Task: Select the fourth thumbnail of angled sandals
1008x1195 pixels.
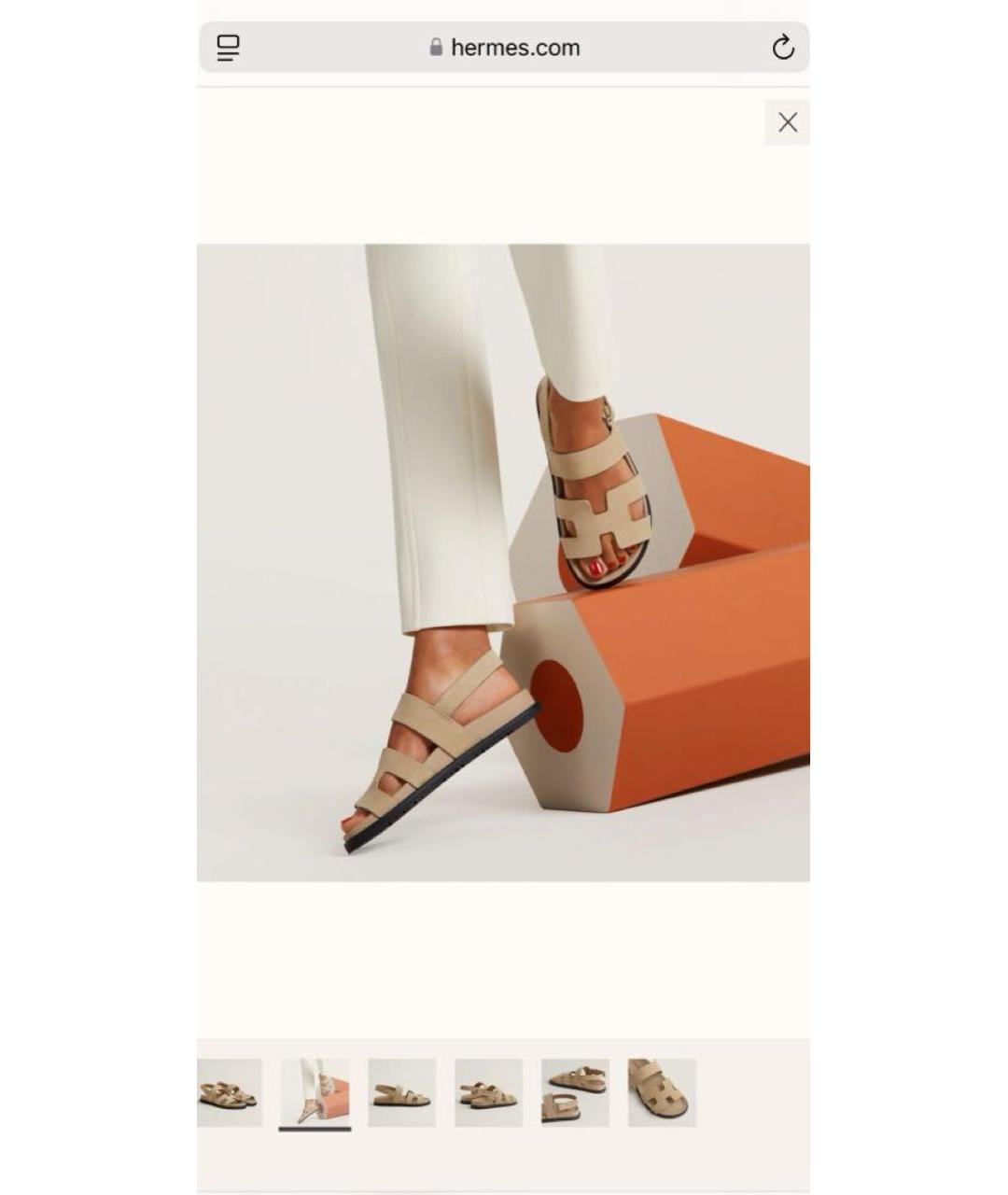Action: pos(489,1092)
